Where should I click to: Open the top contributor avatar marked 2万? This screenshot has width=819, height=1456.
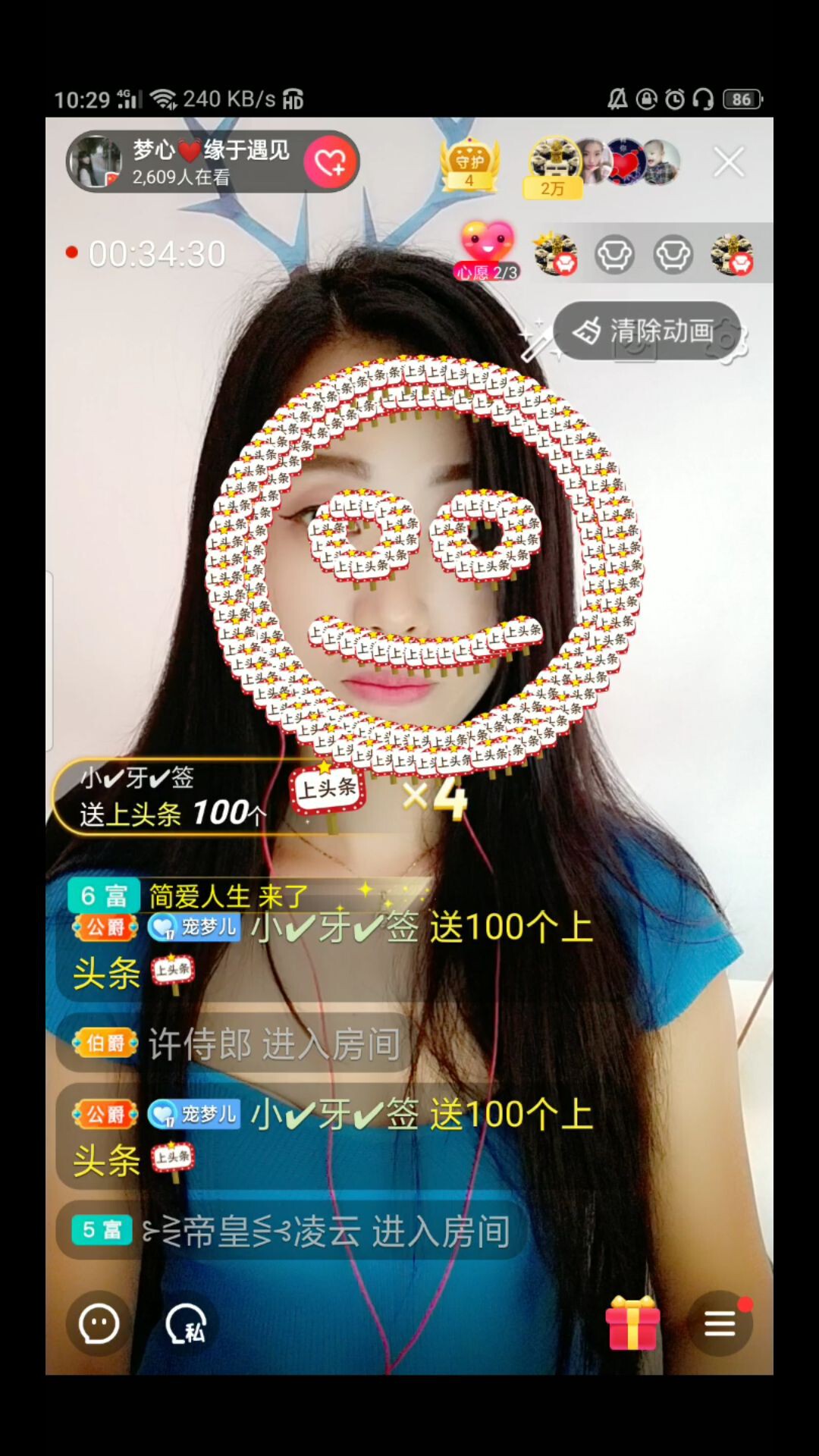click(x=554, y=165)
